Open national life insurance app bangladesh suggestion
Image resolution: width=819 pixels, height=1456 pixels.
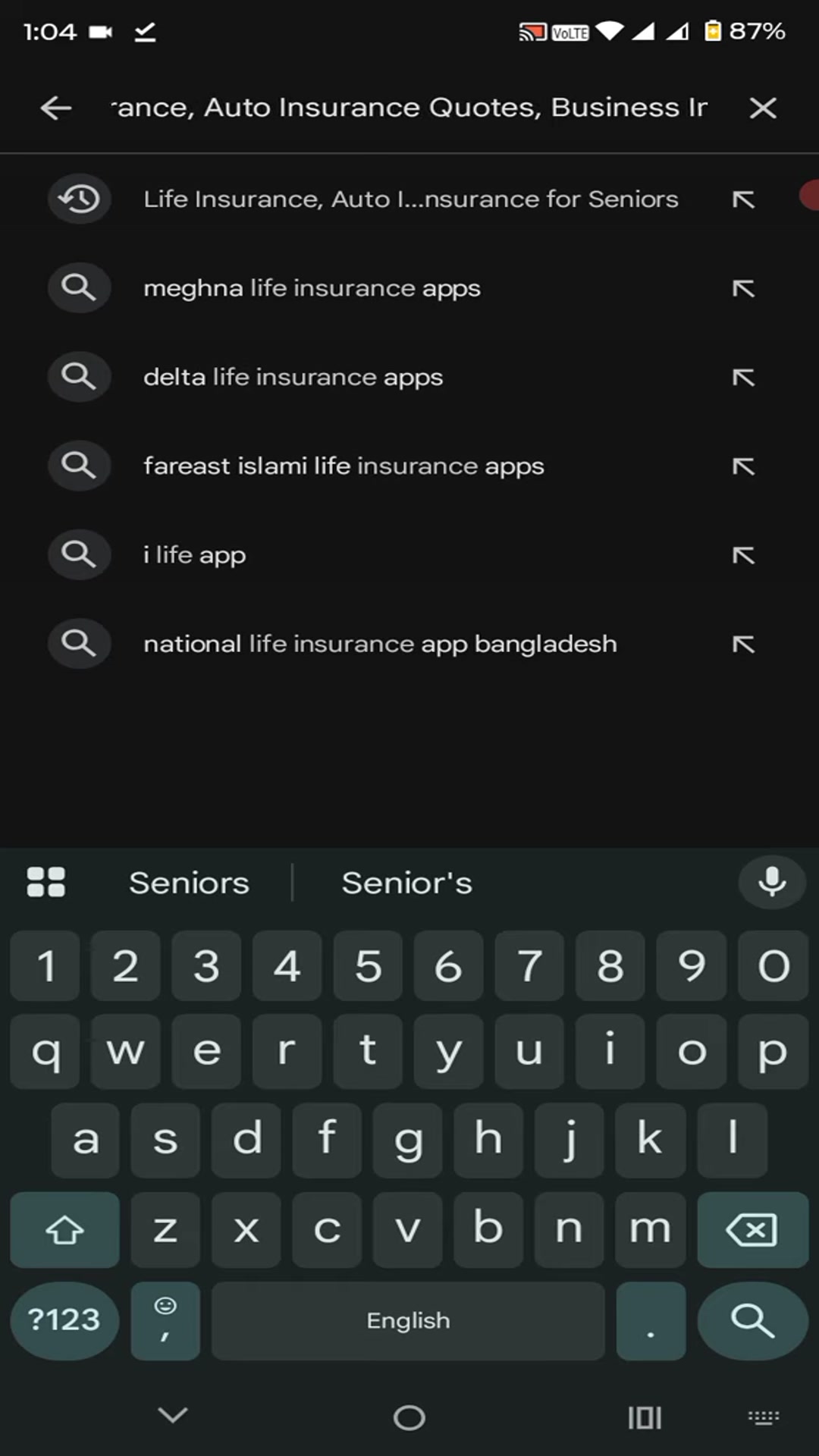(380, 644)
